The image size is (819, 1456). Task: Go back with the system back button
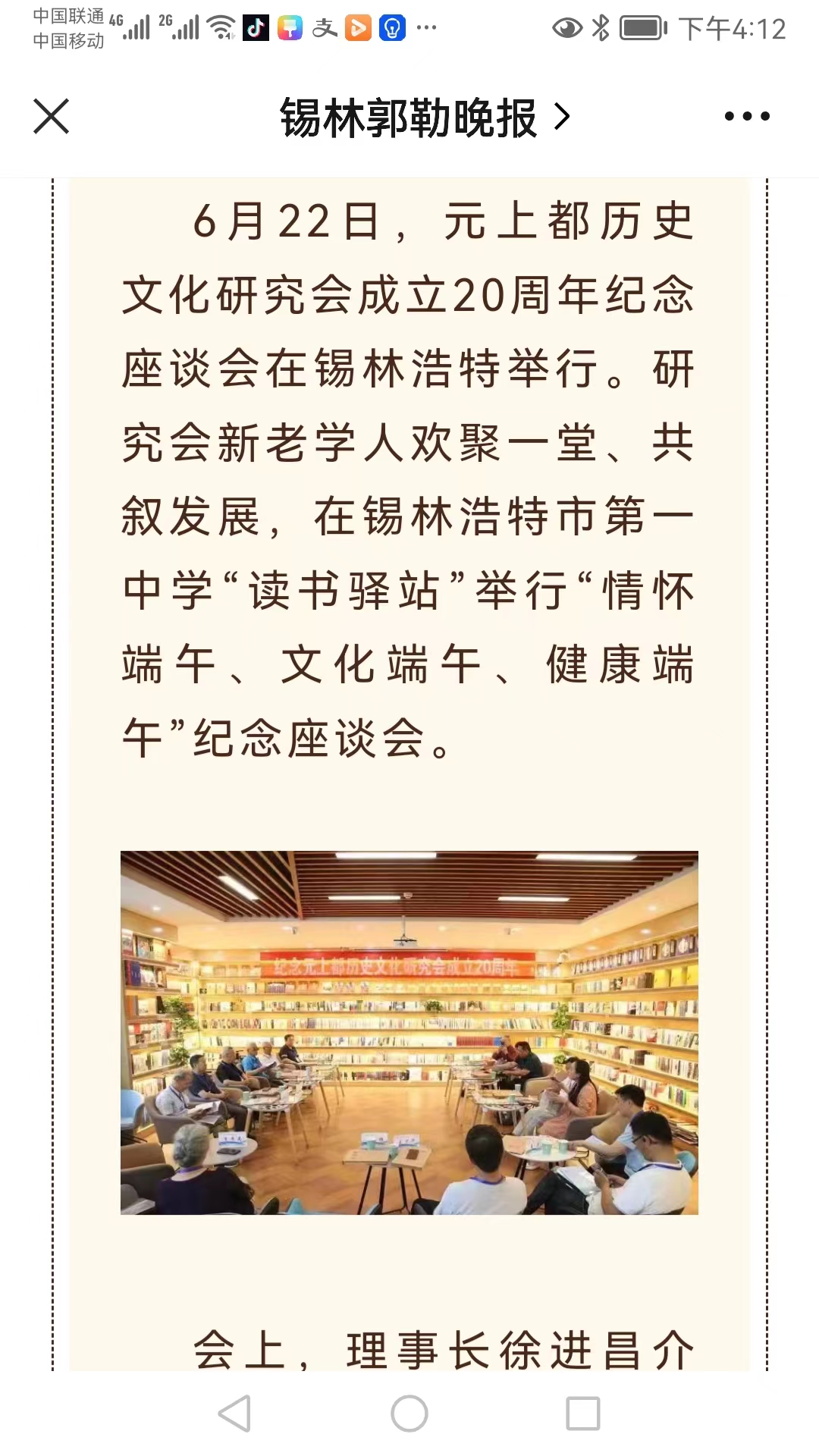click(234, 1414)
